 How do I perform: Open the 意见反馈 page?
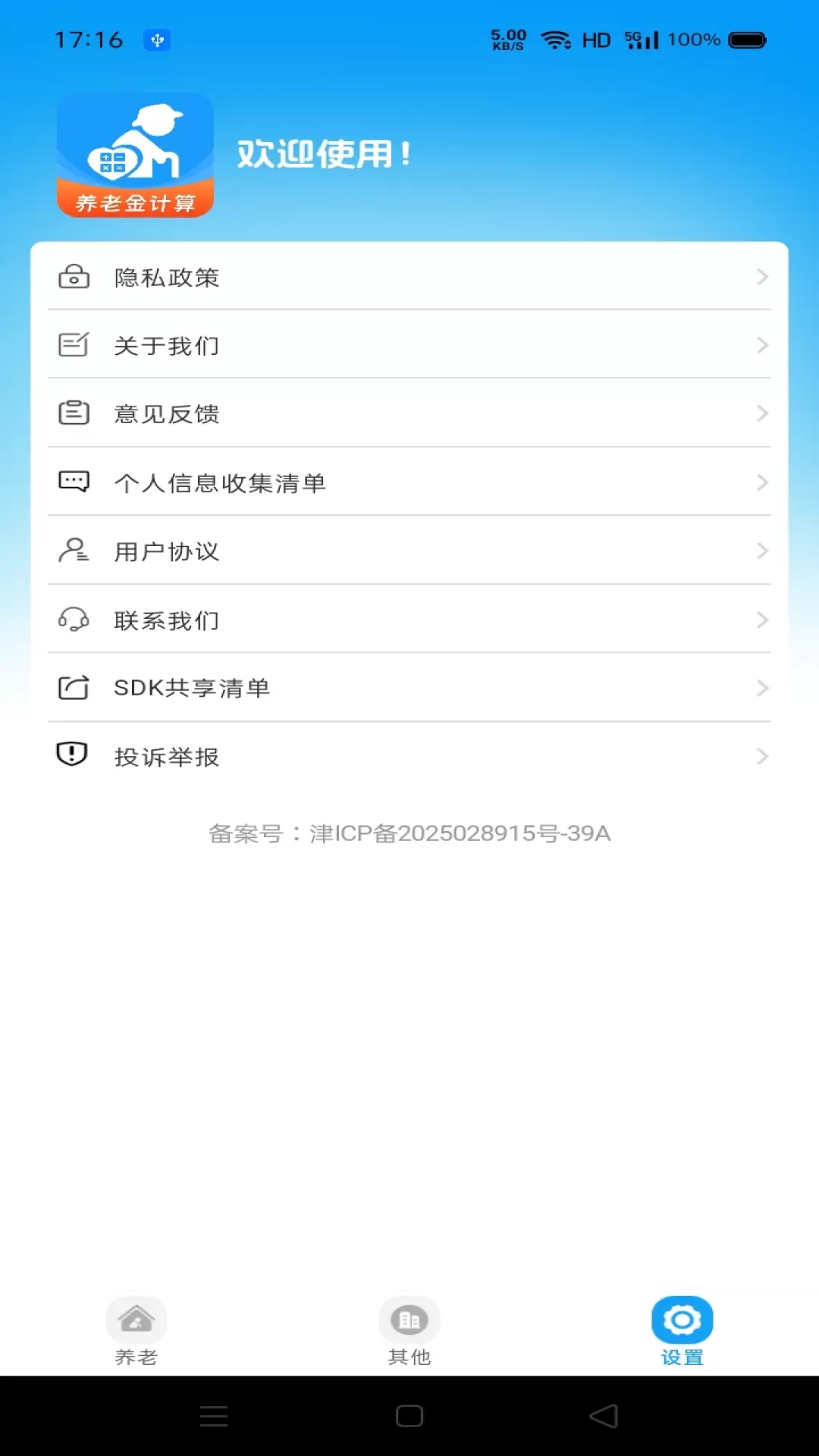pos(409,413)
